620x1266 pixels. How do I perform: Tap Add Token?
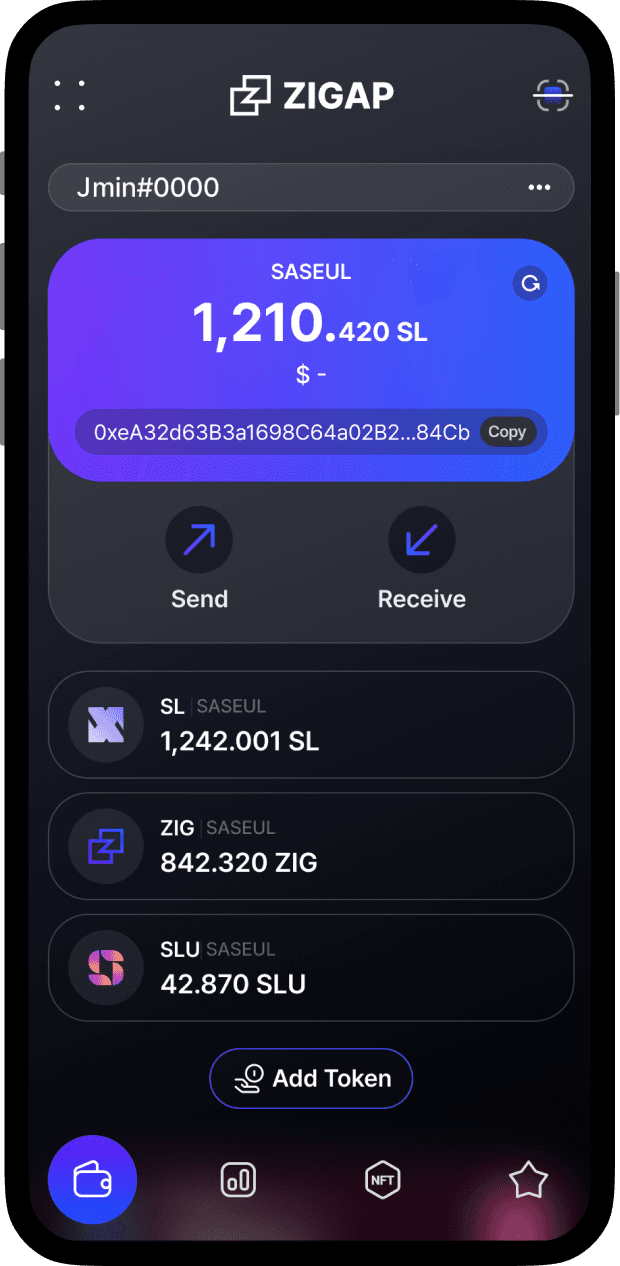311,1078
